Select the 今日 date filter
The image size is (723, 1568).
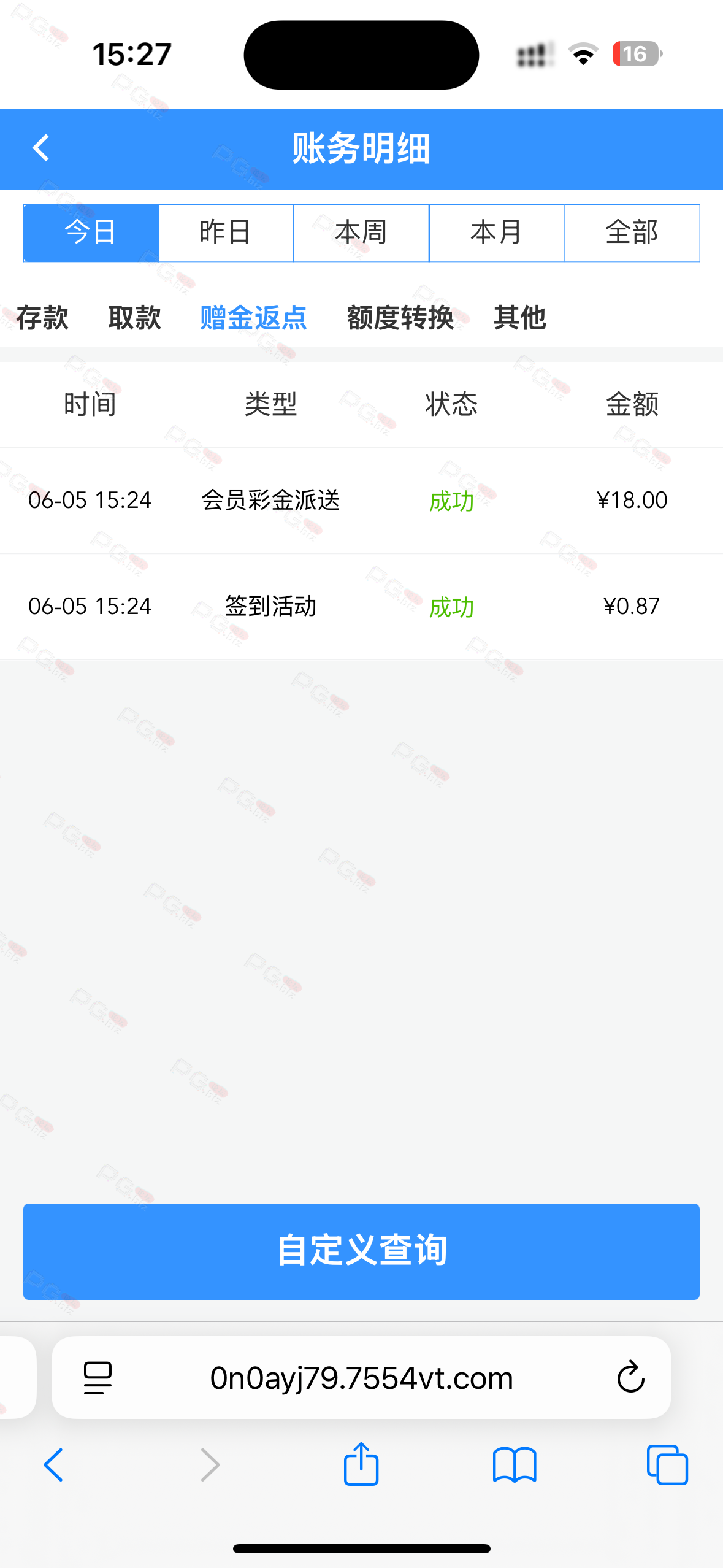(x=91, y=233)
